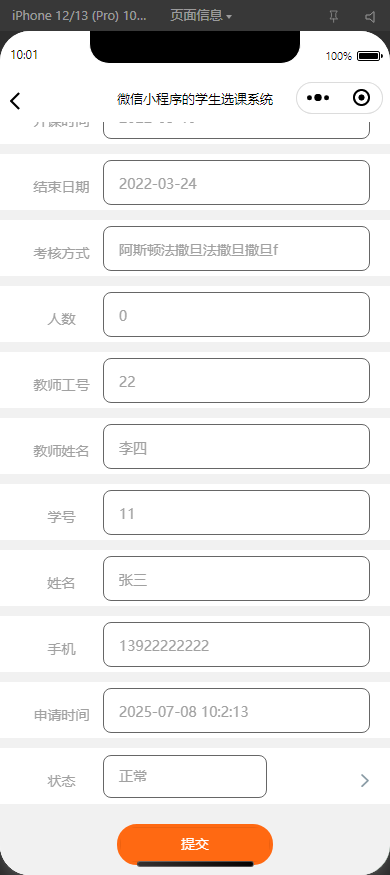
Task: Submit the form with 提交
Action: (x=195, y=844)
